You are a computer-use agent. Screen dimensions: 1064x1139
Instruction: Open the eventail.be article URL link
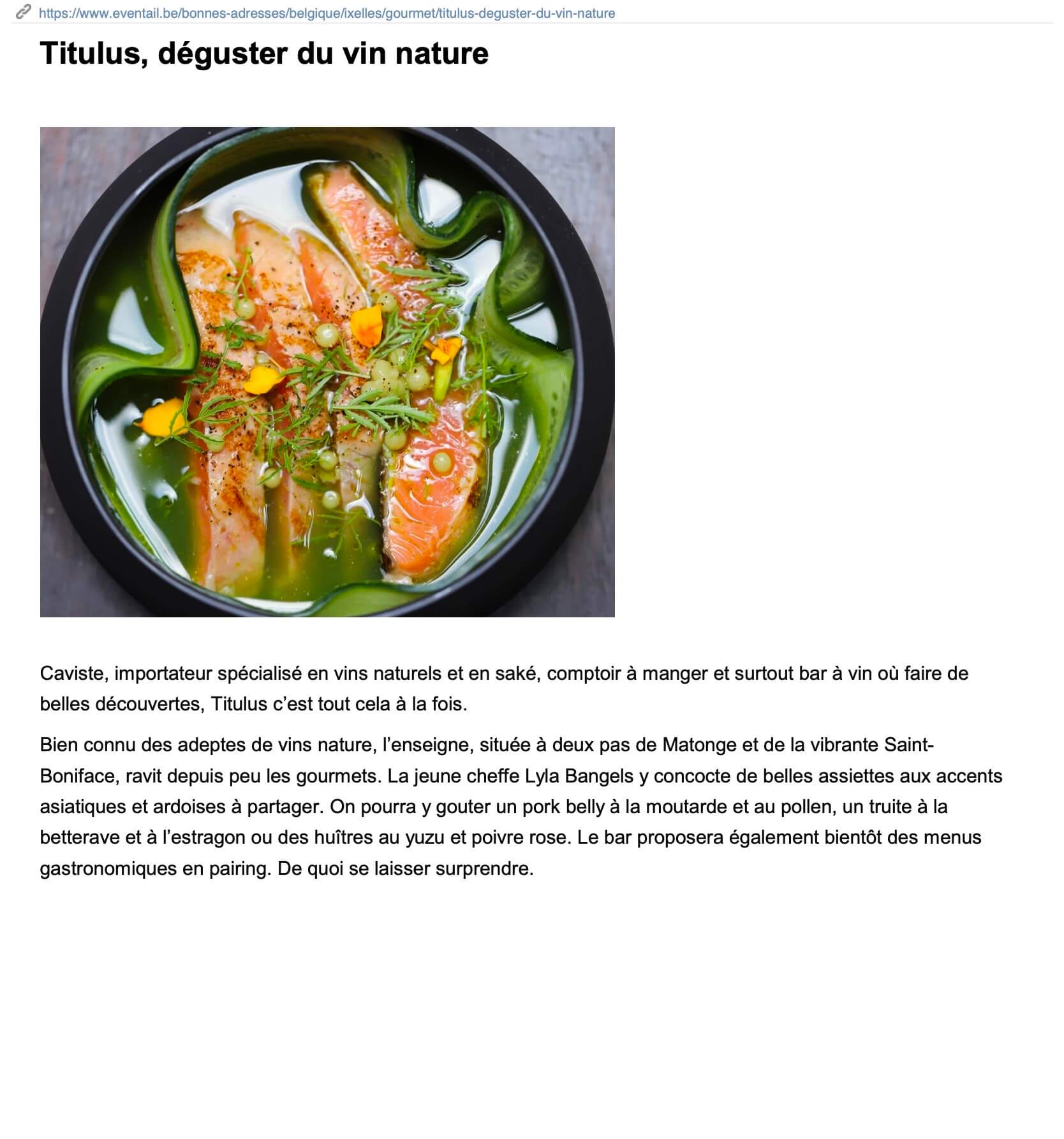[x=327, y=13]
